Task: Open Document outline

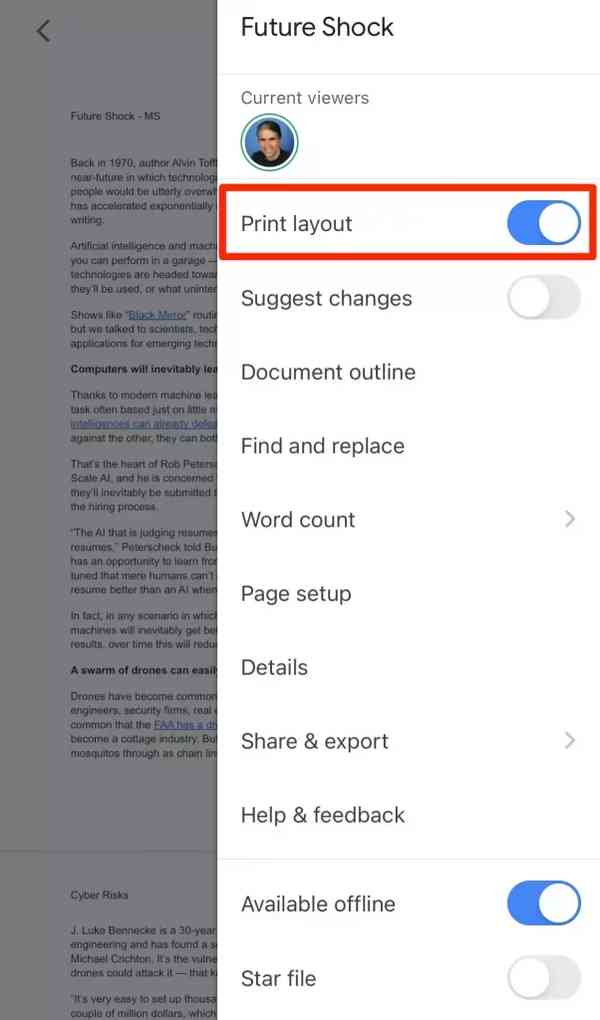Action: (x=328, y=372)
